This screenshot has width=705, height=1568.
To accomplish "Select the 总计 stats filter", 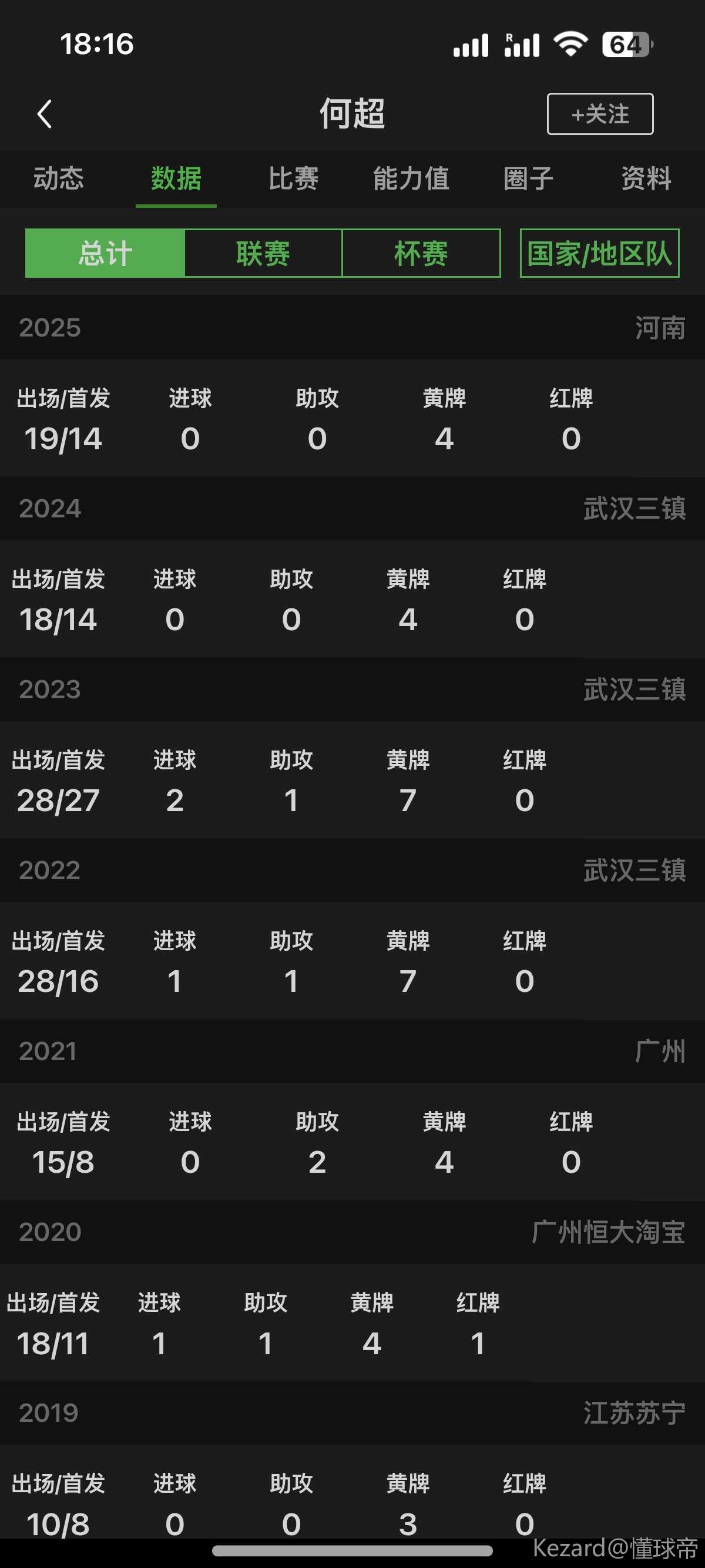I will tap(105, 253).
